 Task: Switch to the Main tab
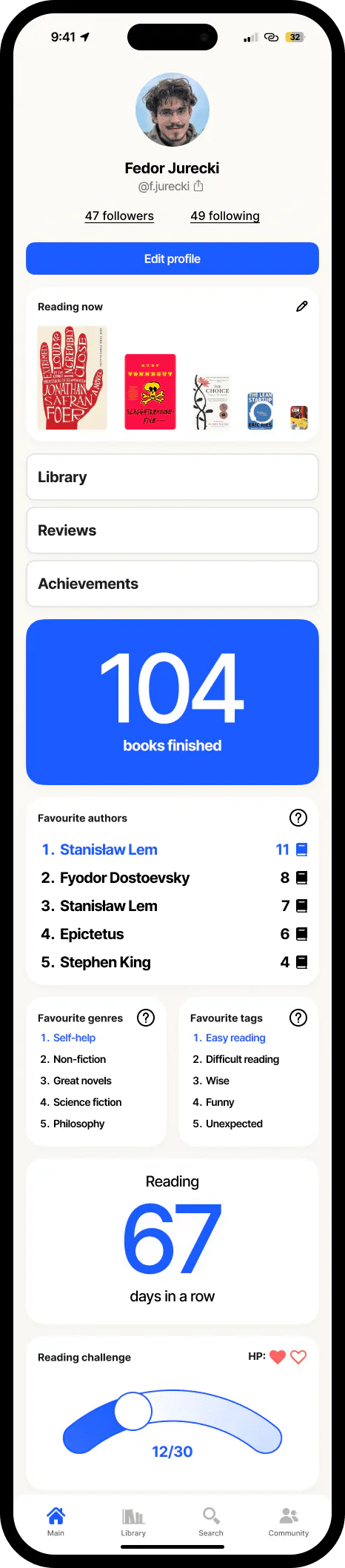pyautogui.click(x=56, y=1521)
